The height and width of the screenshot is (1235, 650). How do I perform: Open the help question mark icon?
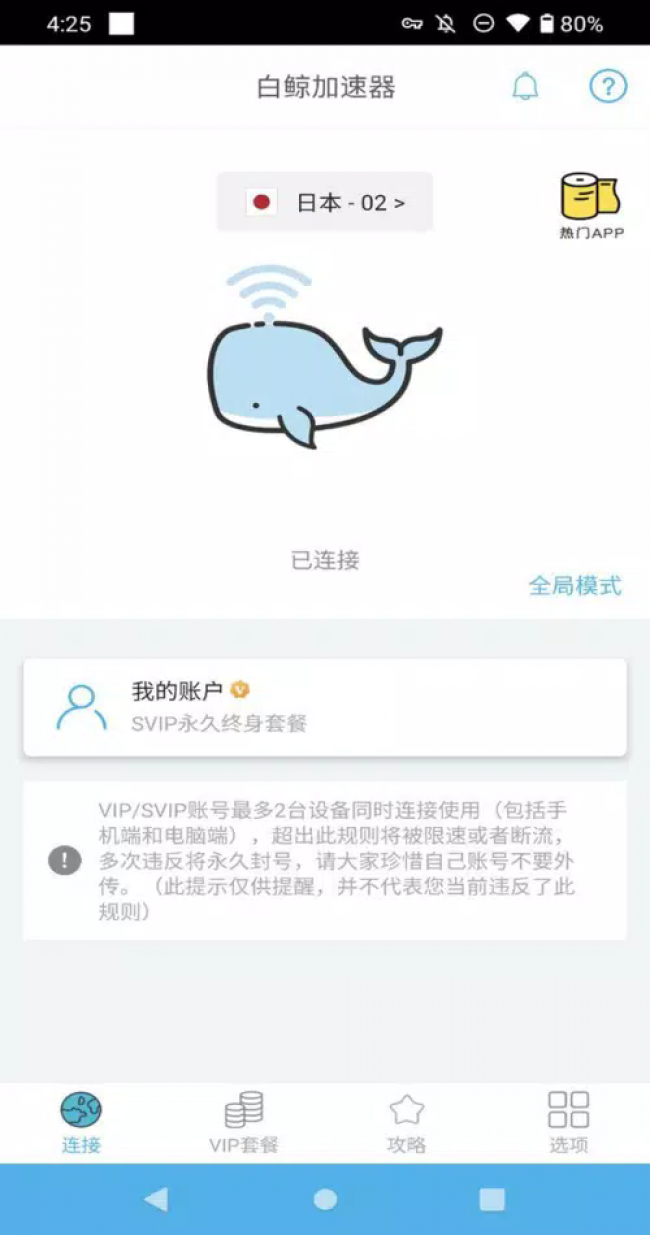coord(607,87)
